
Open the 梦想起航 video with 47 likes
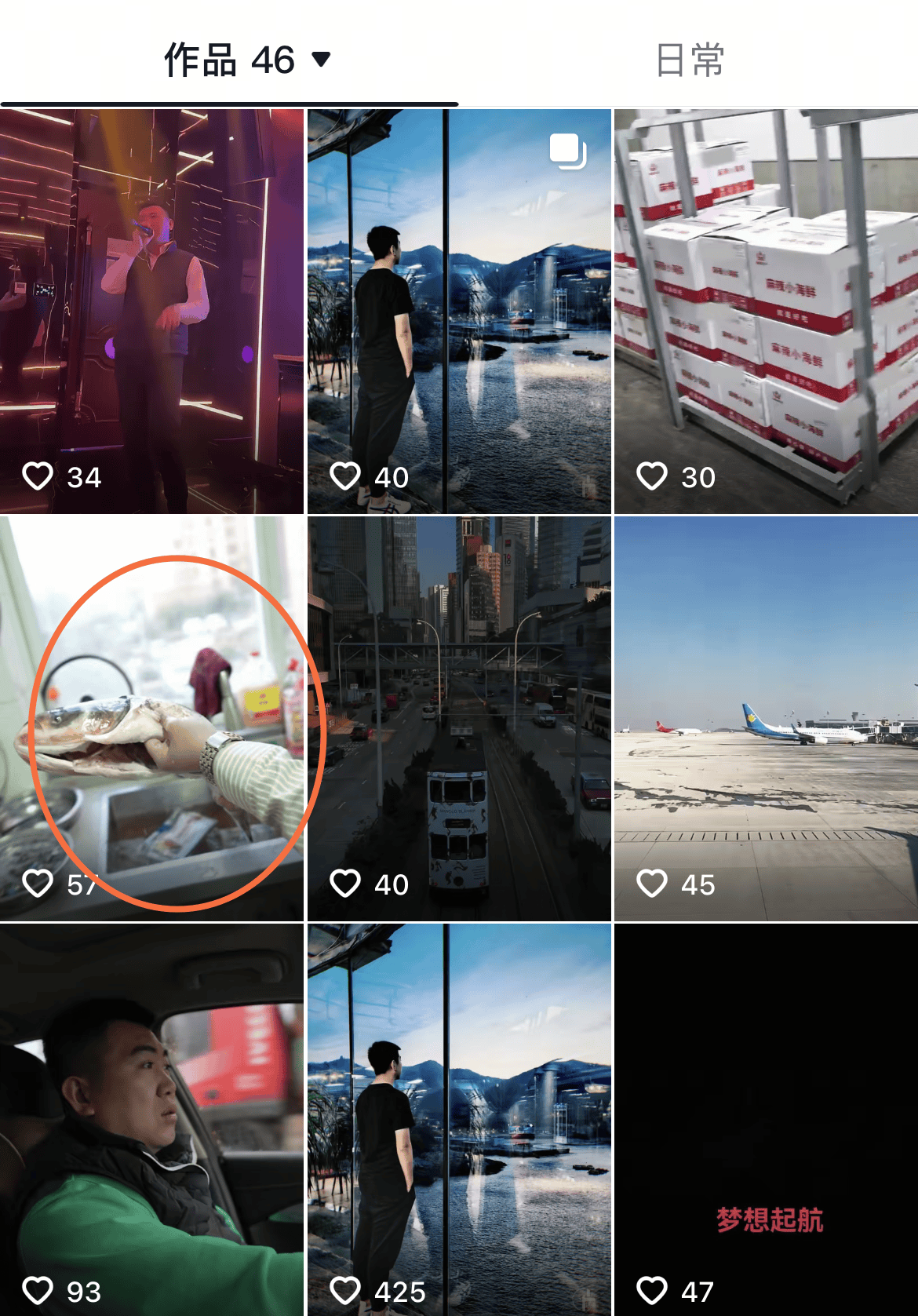(x=766, y=1119)
